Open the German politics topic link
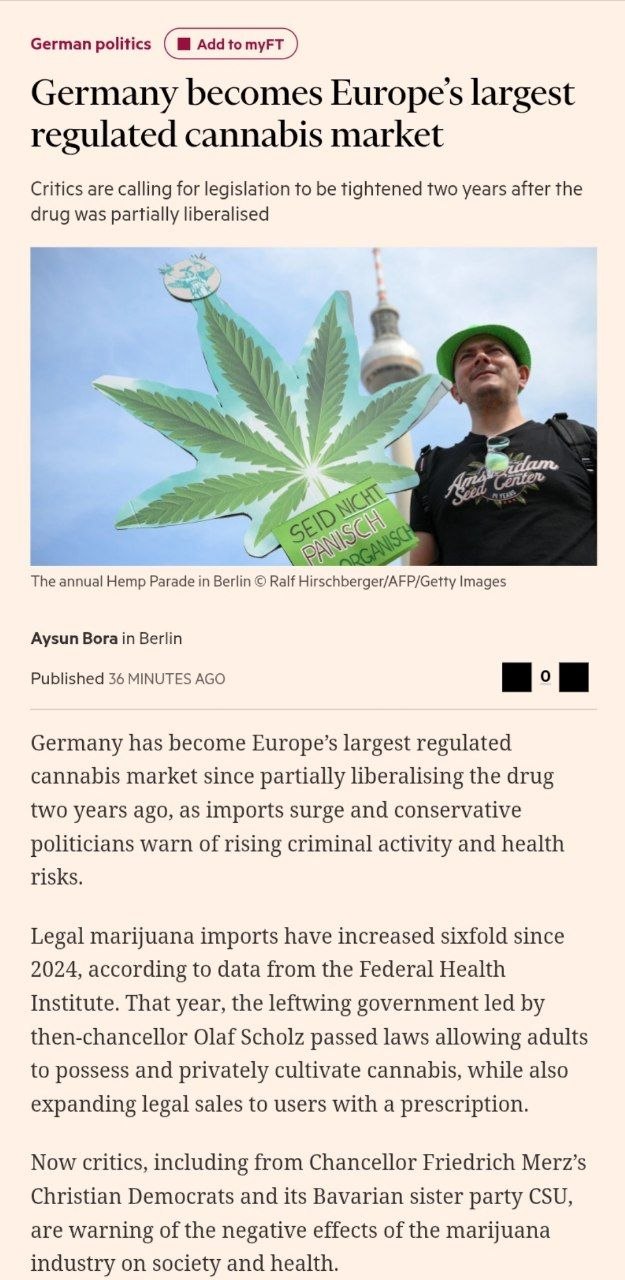This screenshot has height=1280, width=625. pos(91,44)
